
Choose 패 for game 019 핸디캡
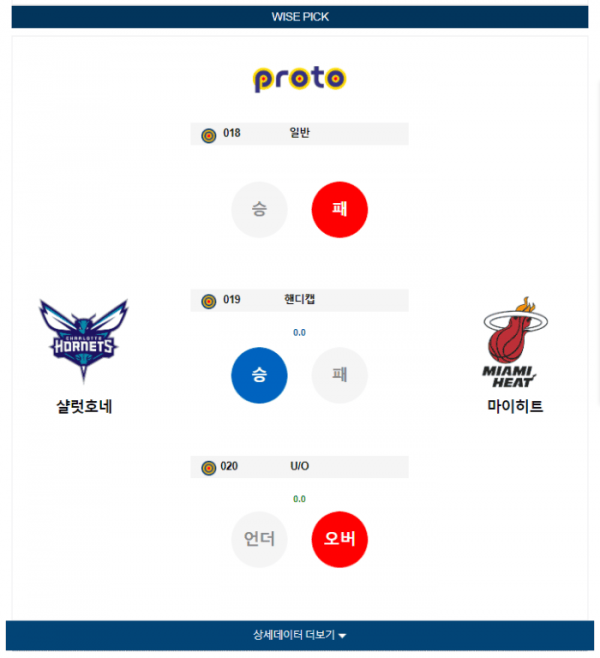[340, 375]
